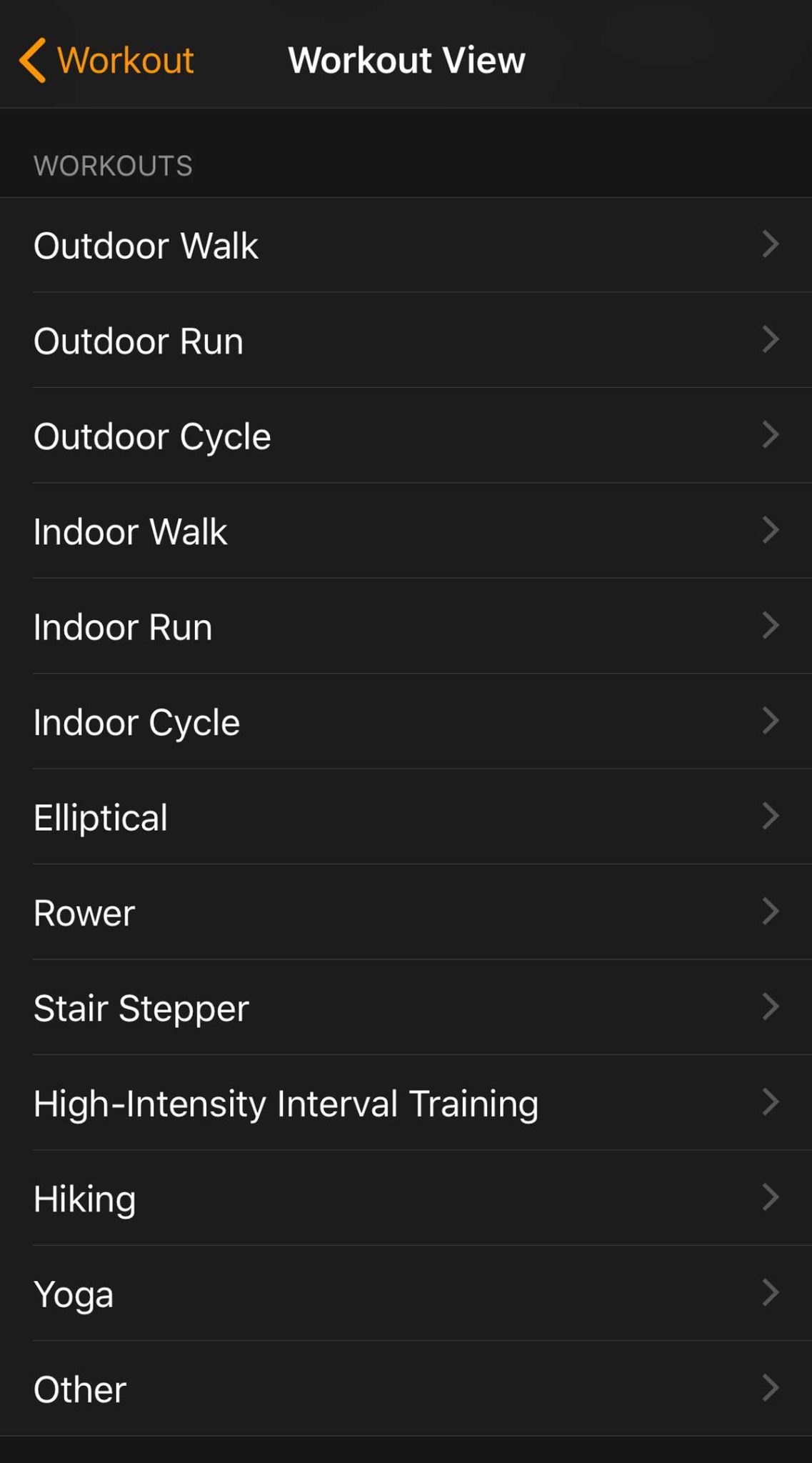Tap the chevron next to Hiking
This screenshot has height=1463, width=812.
[772, 1198]
